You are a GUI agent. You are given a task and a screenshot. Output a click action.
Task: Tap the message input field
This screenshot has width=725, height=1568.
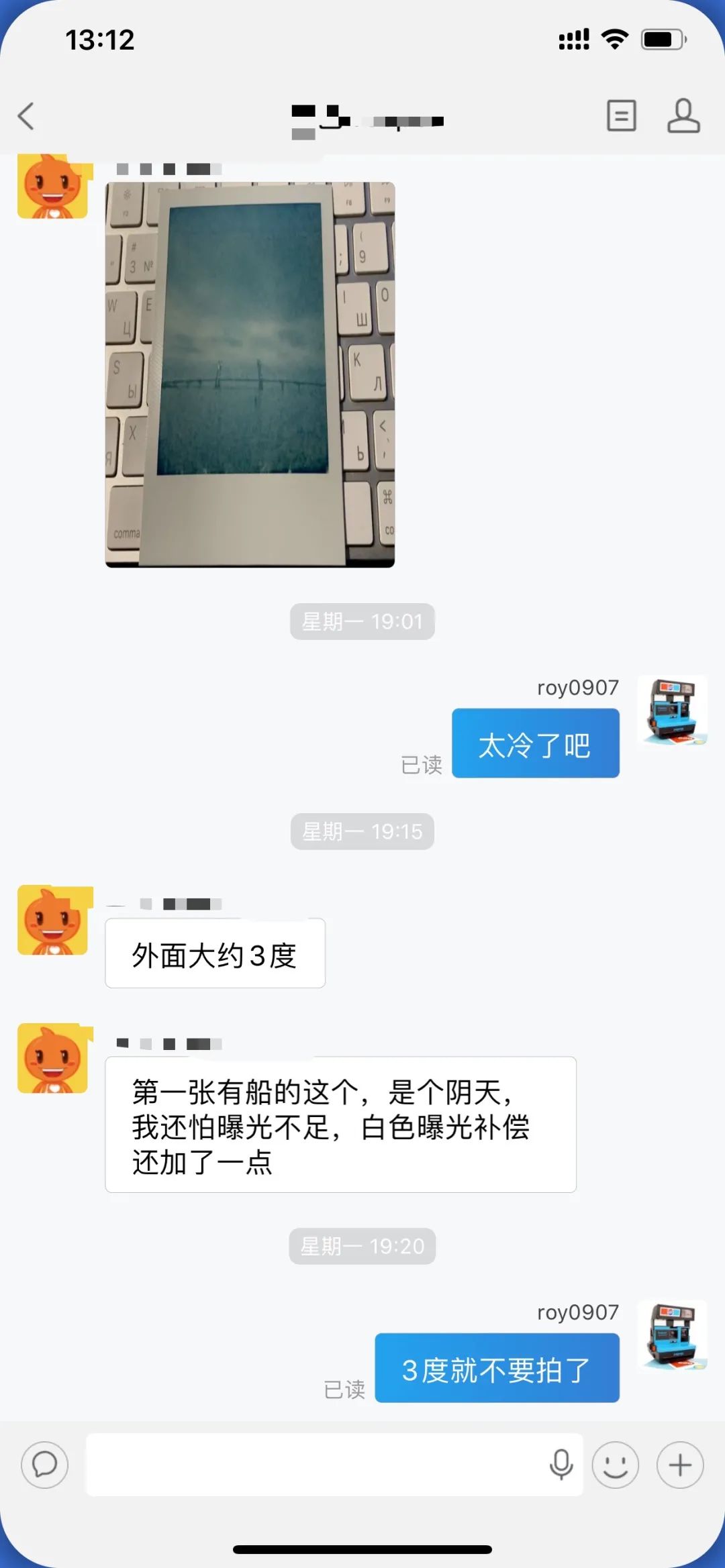tap(316, 1464)
